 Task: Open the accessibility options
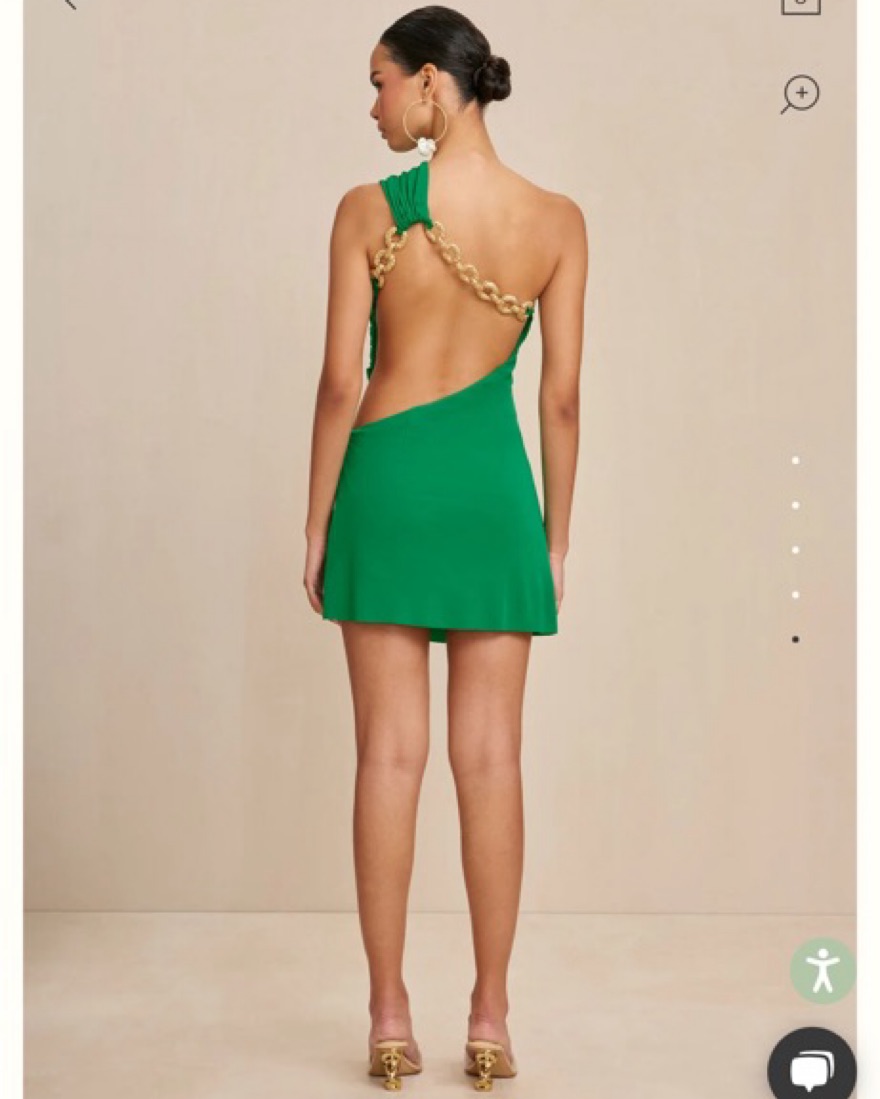(822, 970)
